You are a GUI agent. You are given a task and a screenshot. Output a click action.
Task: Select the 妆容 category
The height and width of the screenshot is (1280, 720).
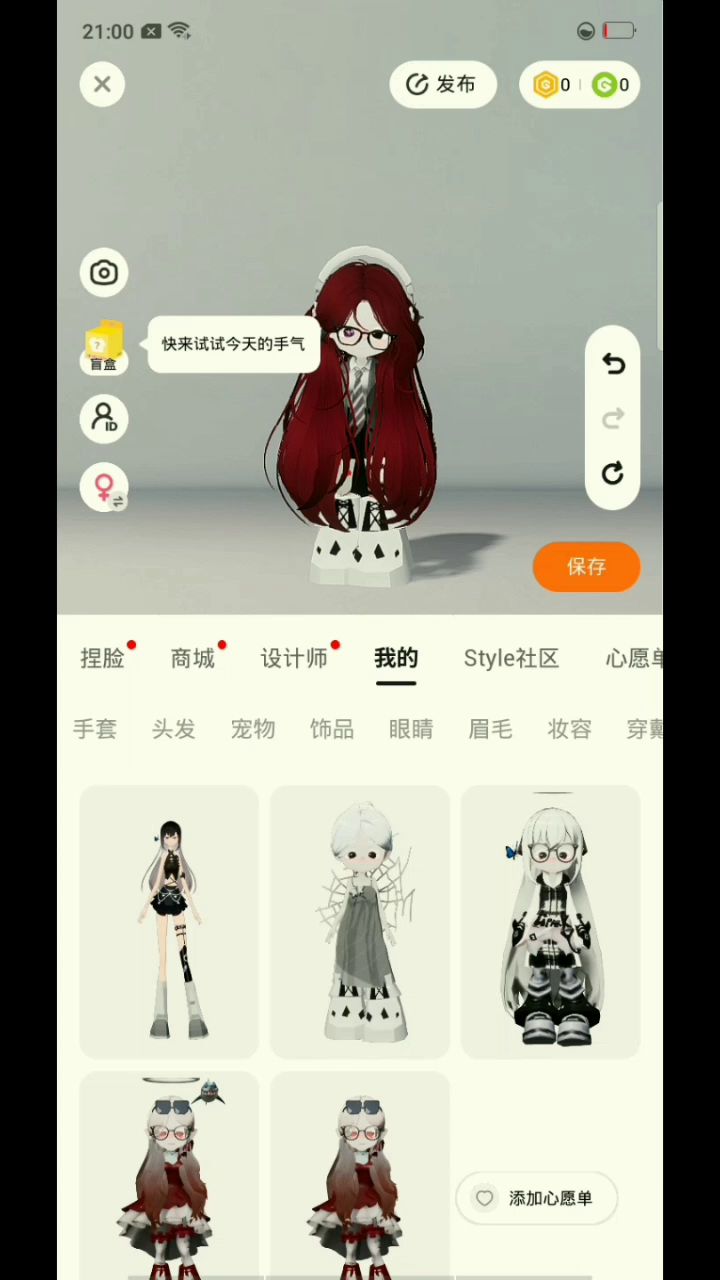570,729
